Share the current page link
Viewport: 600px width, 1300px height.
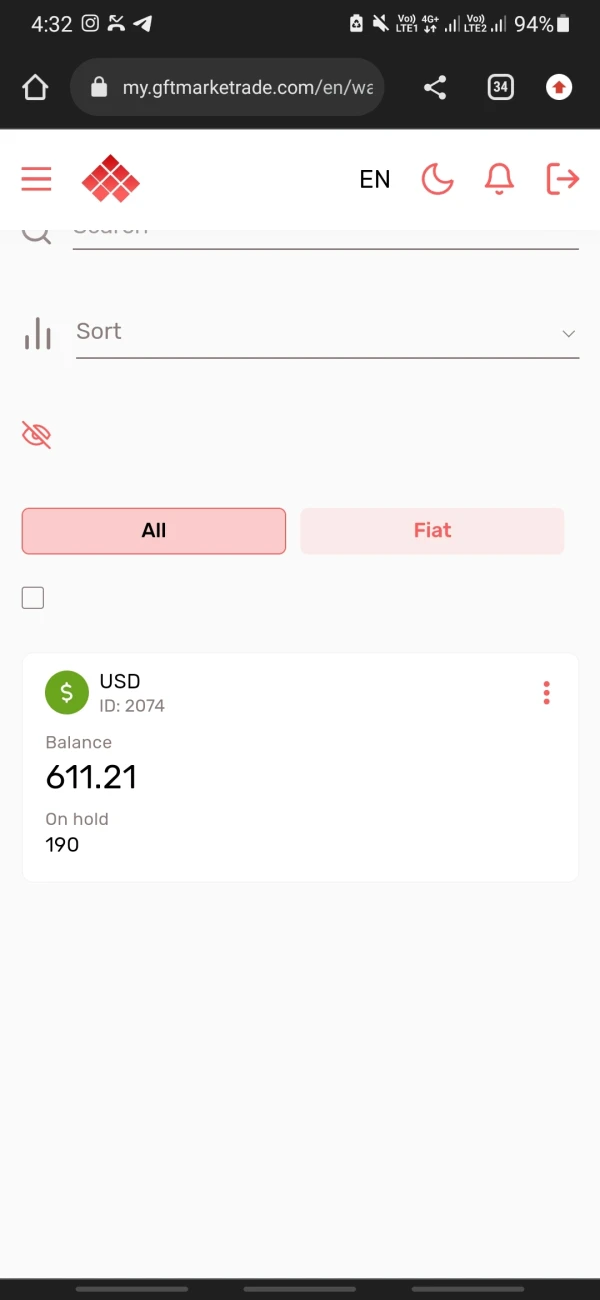click(x=435, y=88)
